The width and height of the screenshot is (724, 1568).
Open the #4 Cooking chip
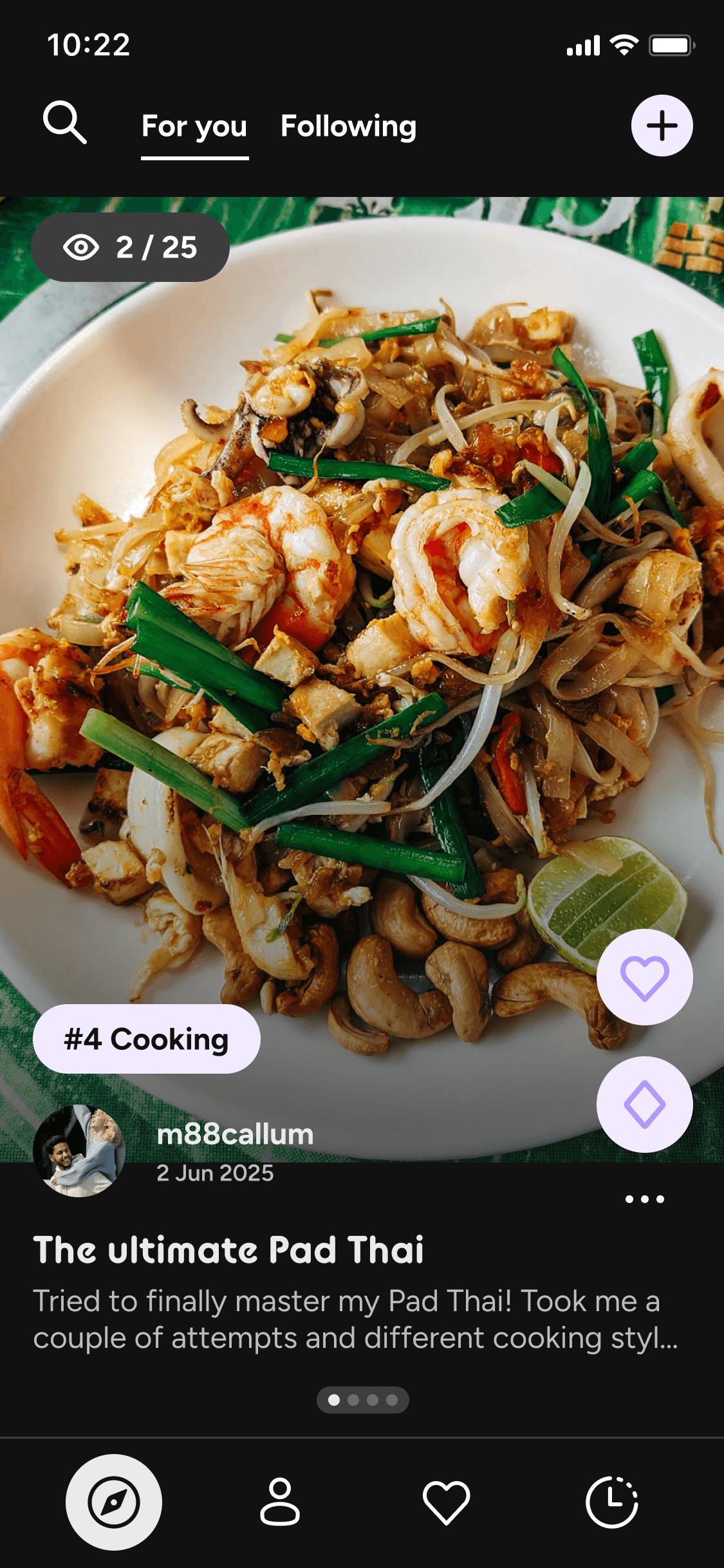coord(147,1039)
